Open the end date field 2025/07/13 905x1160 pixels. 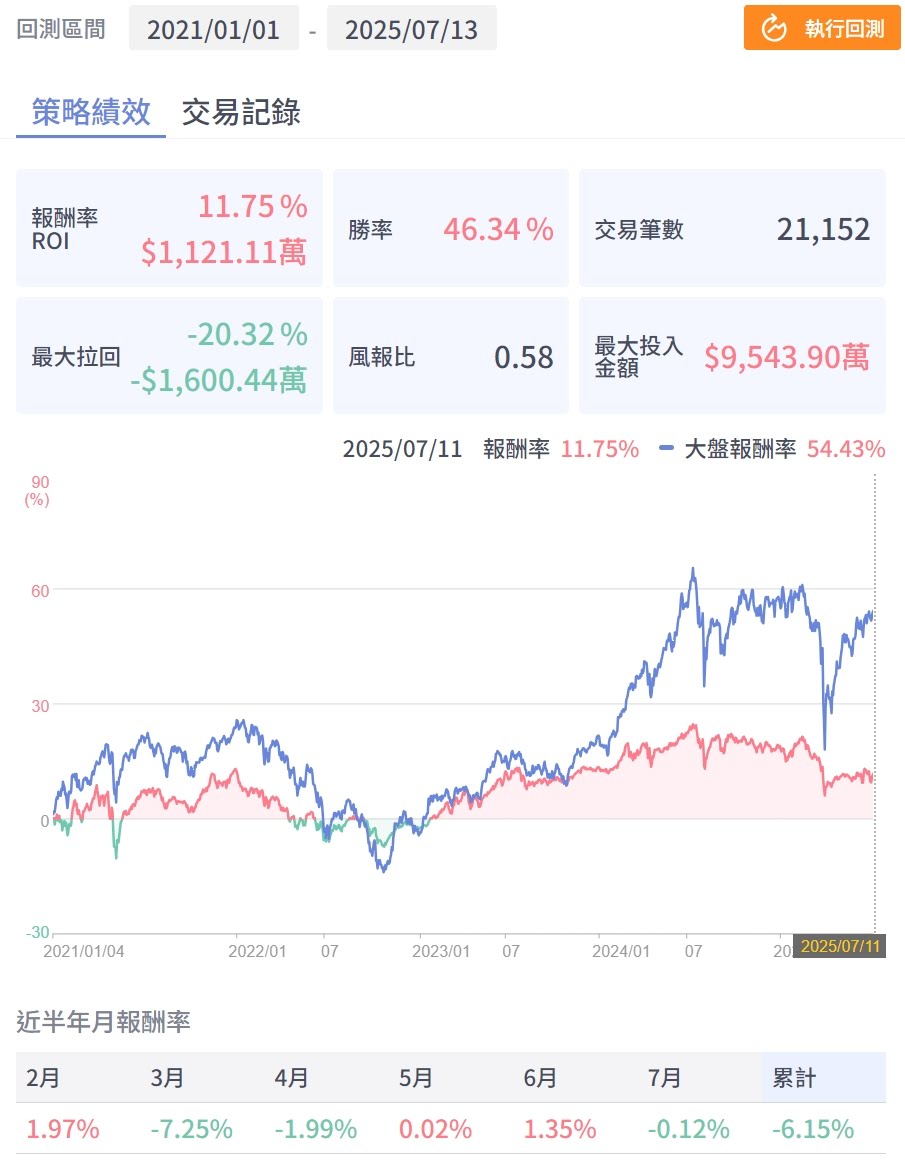(x=411, y=29)
